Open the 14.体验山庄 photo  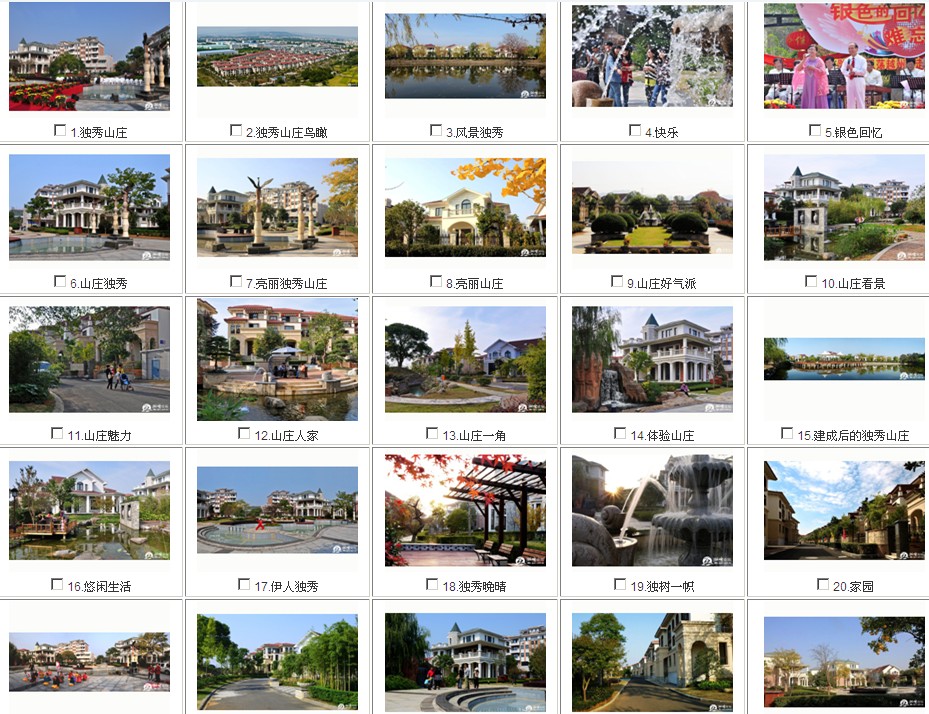[x=652, y=359]
